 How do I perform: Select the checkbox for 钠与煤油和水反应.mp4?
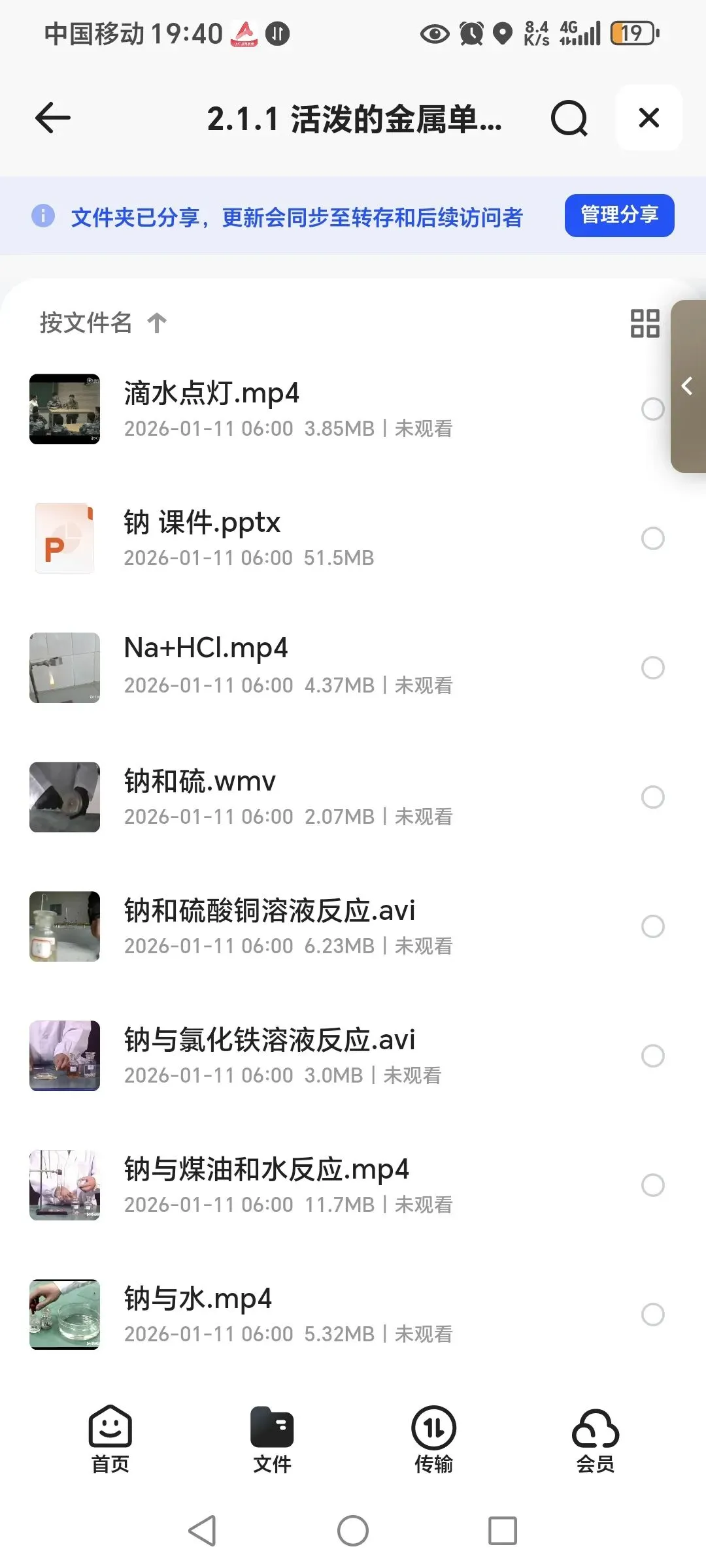[652, 1185]
